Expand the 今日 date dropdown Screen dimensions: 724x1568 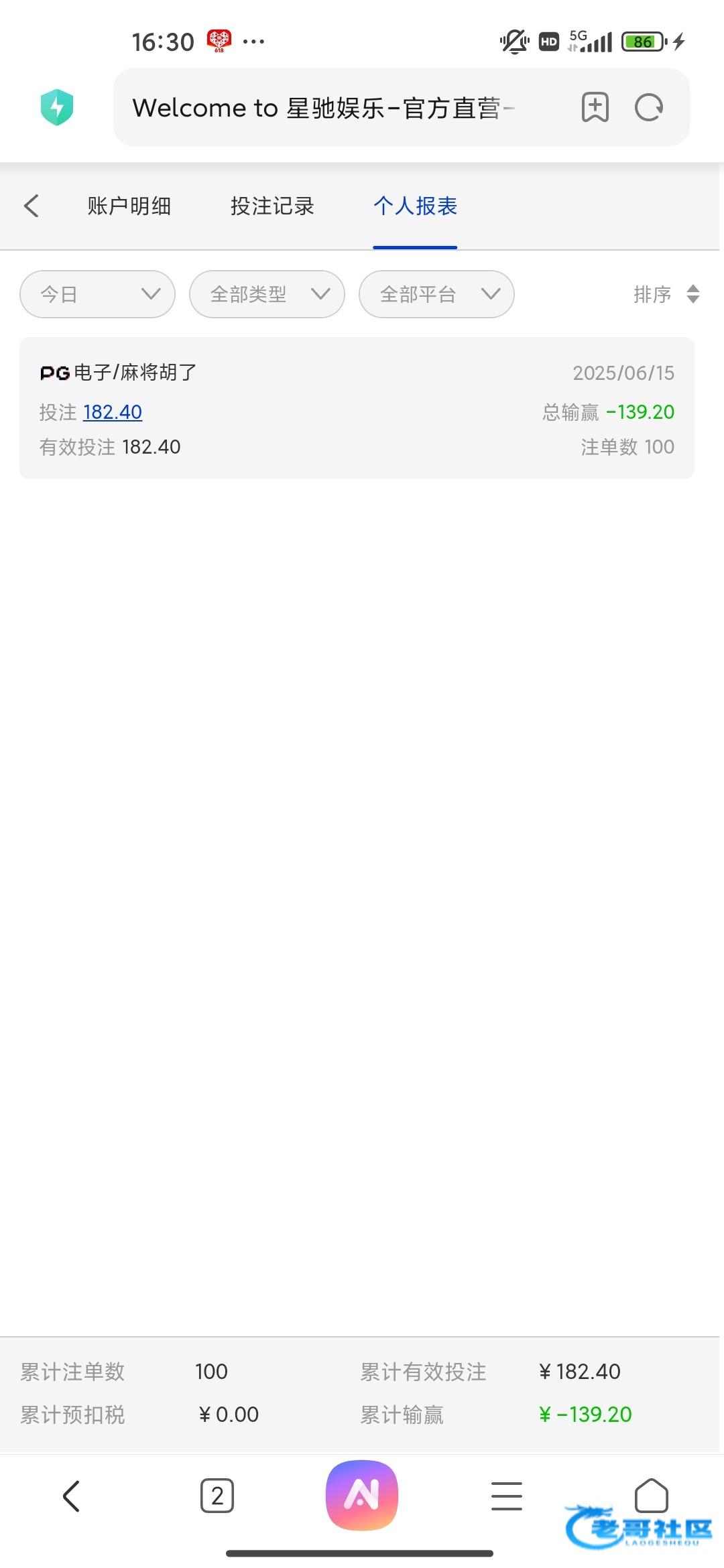tap(97, 294)
